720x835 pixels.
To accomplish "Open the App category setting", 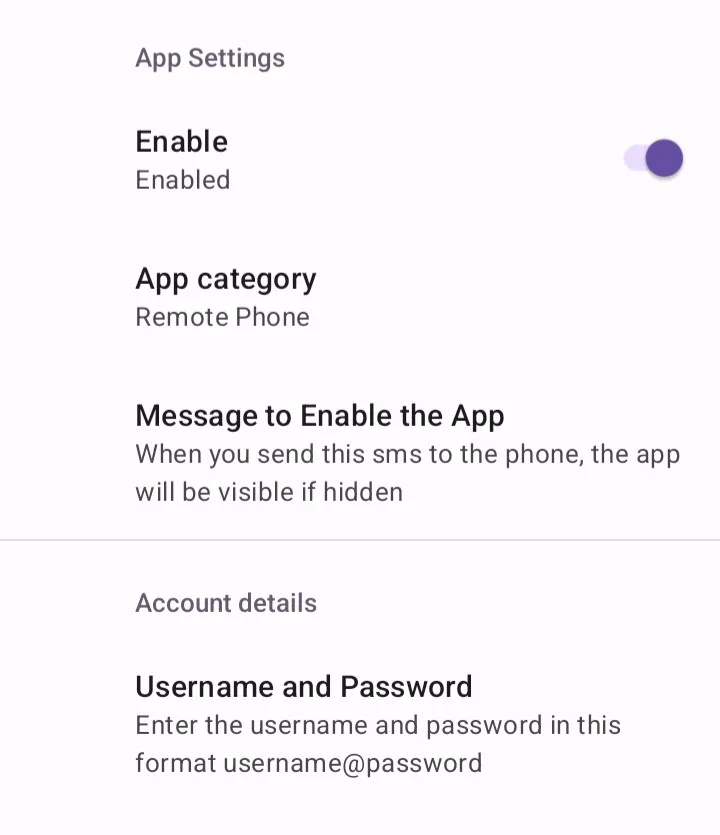I will 226,297.
